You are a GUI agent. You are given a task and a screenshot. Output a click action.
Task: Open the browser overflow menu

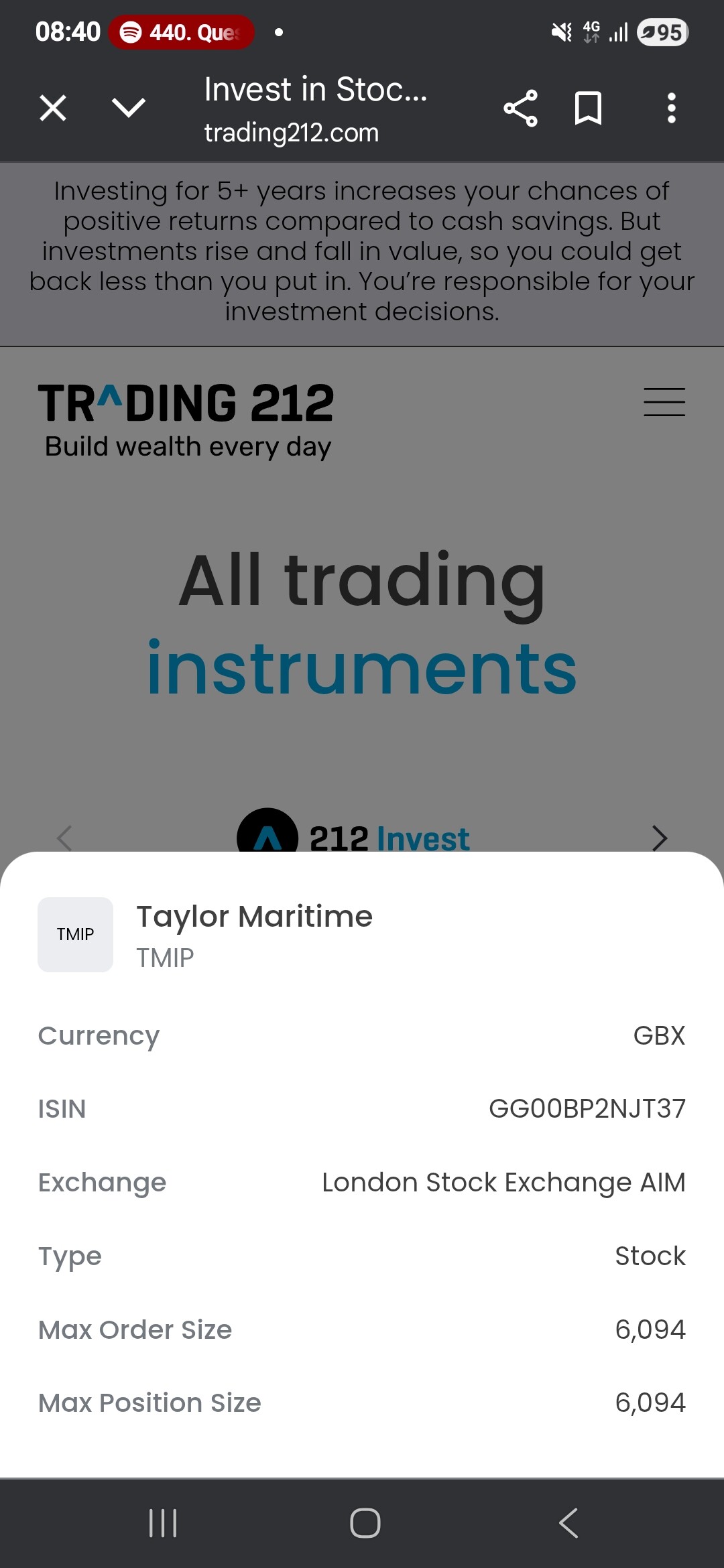(671, 108)
